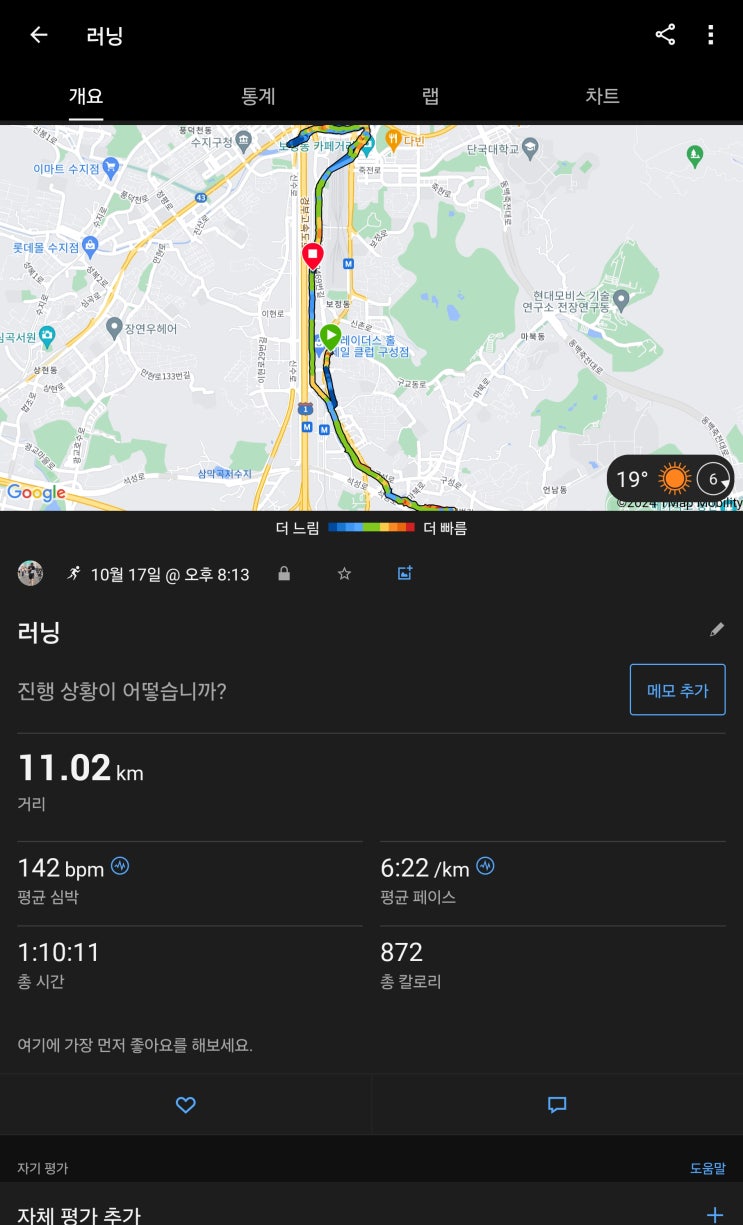Open the 19° weather details badge
This screenshot has height=1225, width=743.
click(671, 479)
